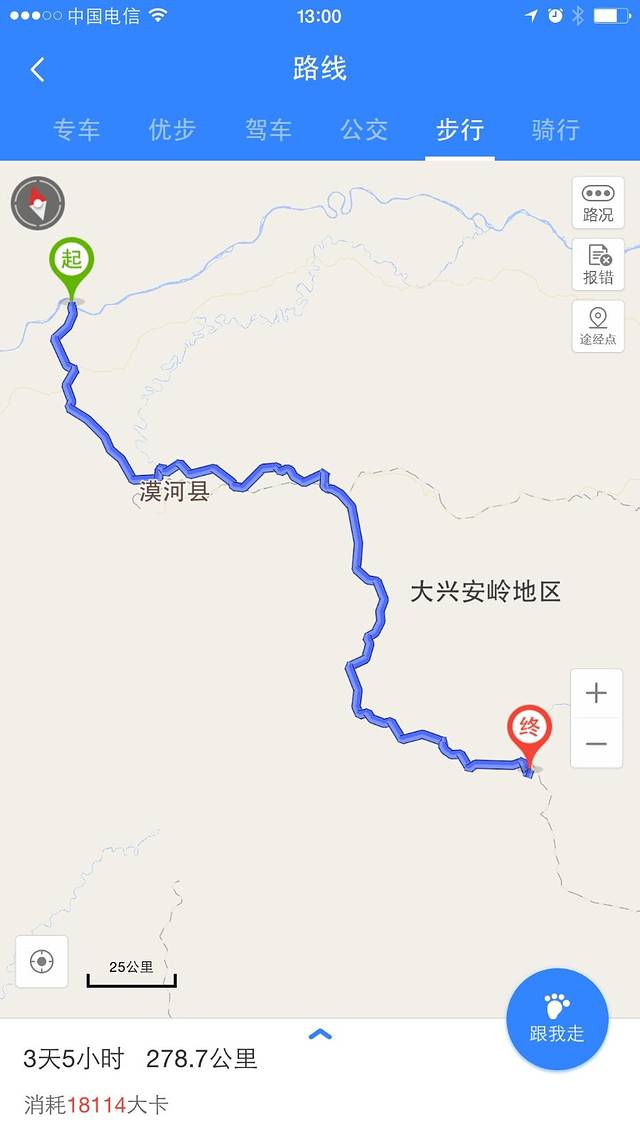
Task: Expand the route details panel
Action: 320,1035
